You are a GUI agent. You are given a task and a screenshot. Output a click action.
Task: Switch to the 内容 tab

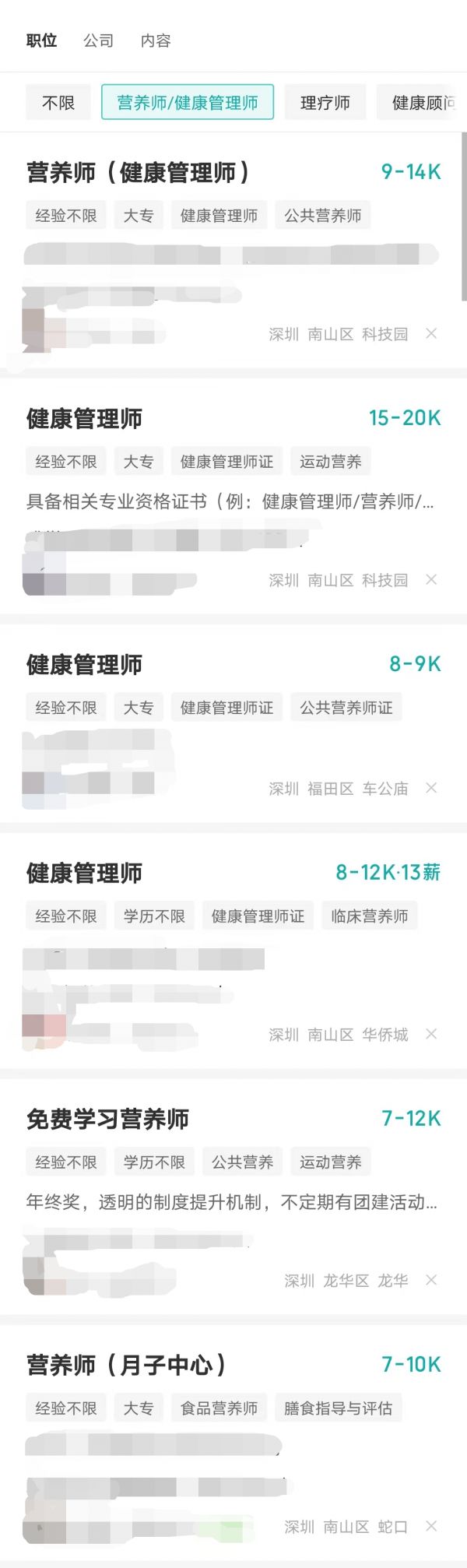click(155, 40)
